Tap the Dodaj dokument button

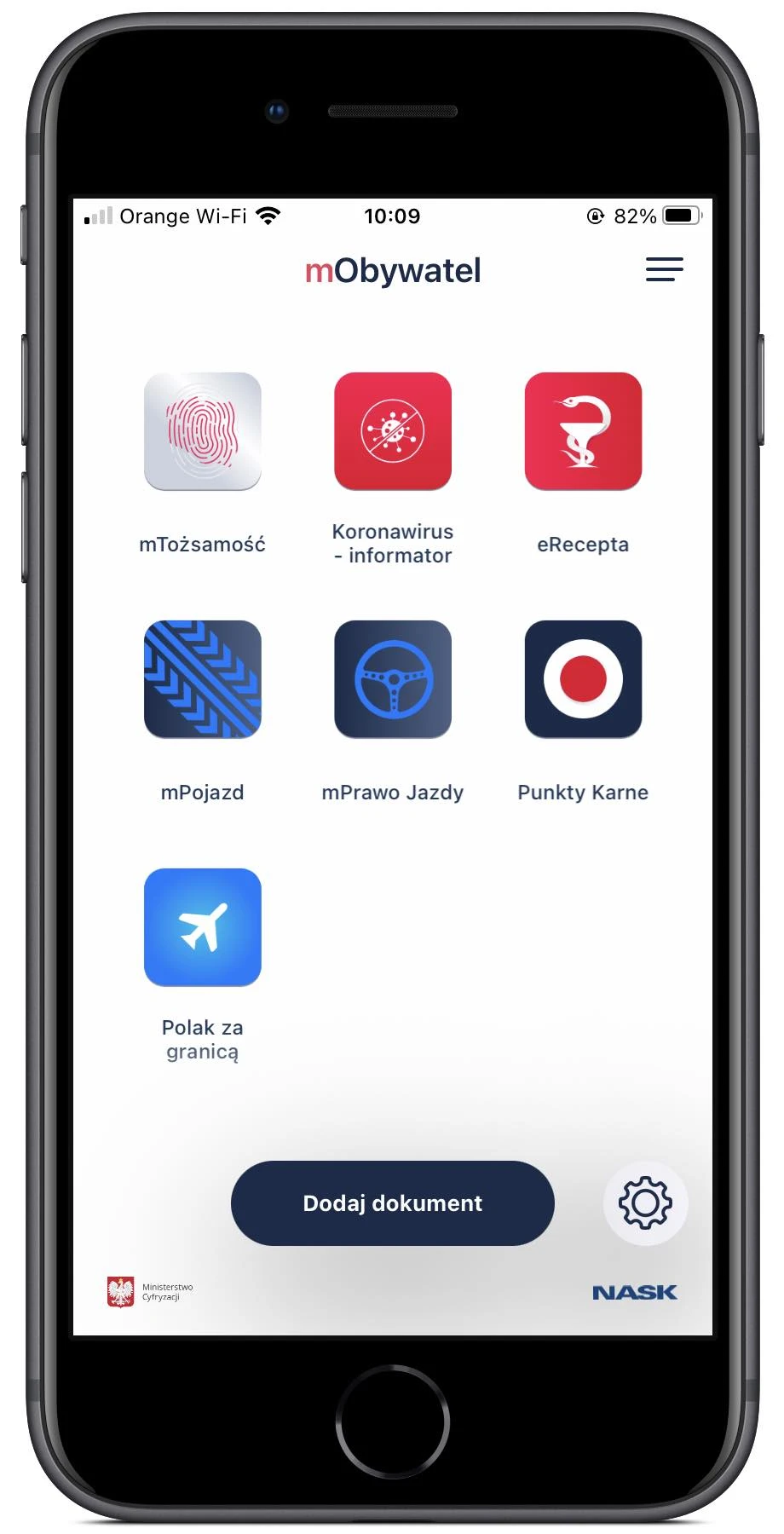tap(393, 1203)
